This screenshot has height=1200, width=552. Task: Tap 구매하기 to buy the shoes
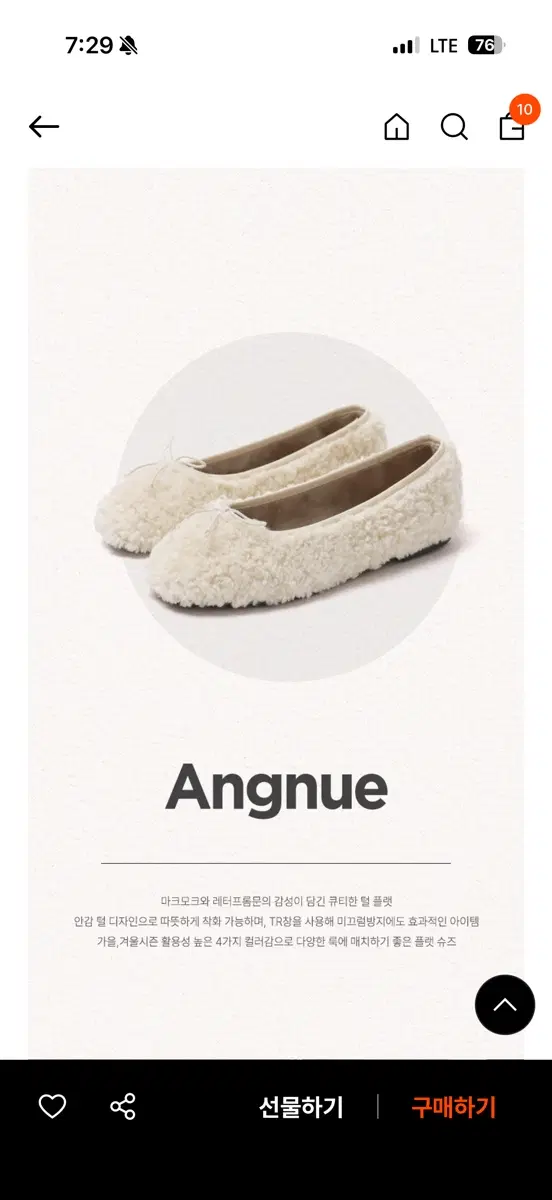[x=454, y=1107]
